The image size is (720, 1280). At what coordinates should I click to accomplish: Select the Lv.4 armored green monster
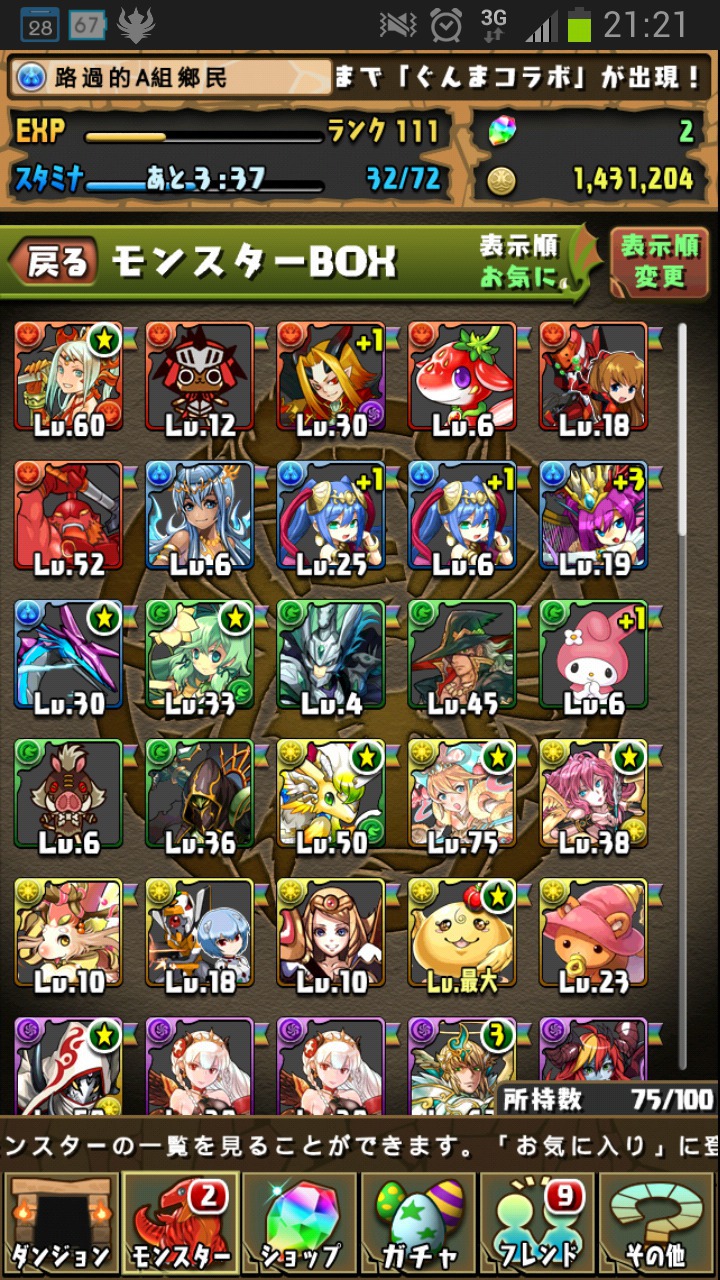pos(331,657)
